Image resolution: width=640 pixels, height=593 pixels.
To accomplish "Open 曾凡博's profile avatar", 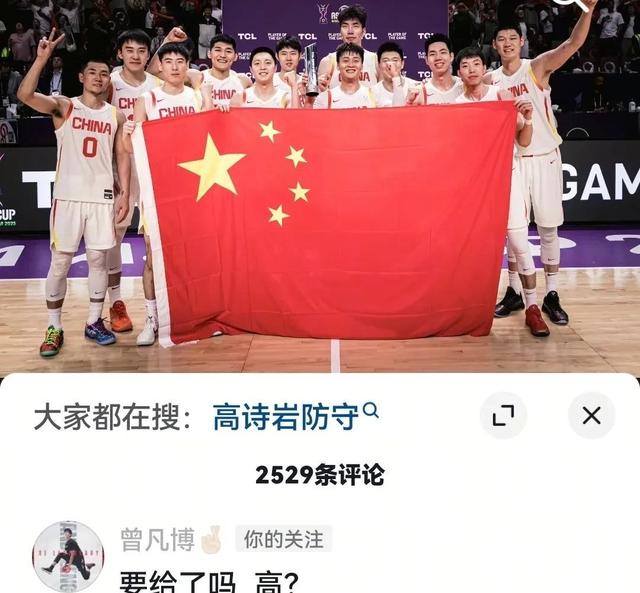I will pyautogui.click(x=68, y=557).
